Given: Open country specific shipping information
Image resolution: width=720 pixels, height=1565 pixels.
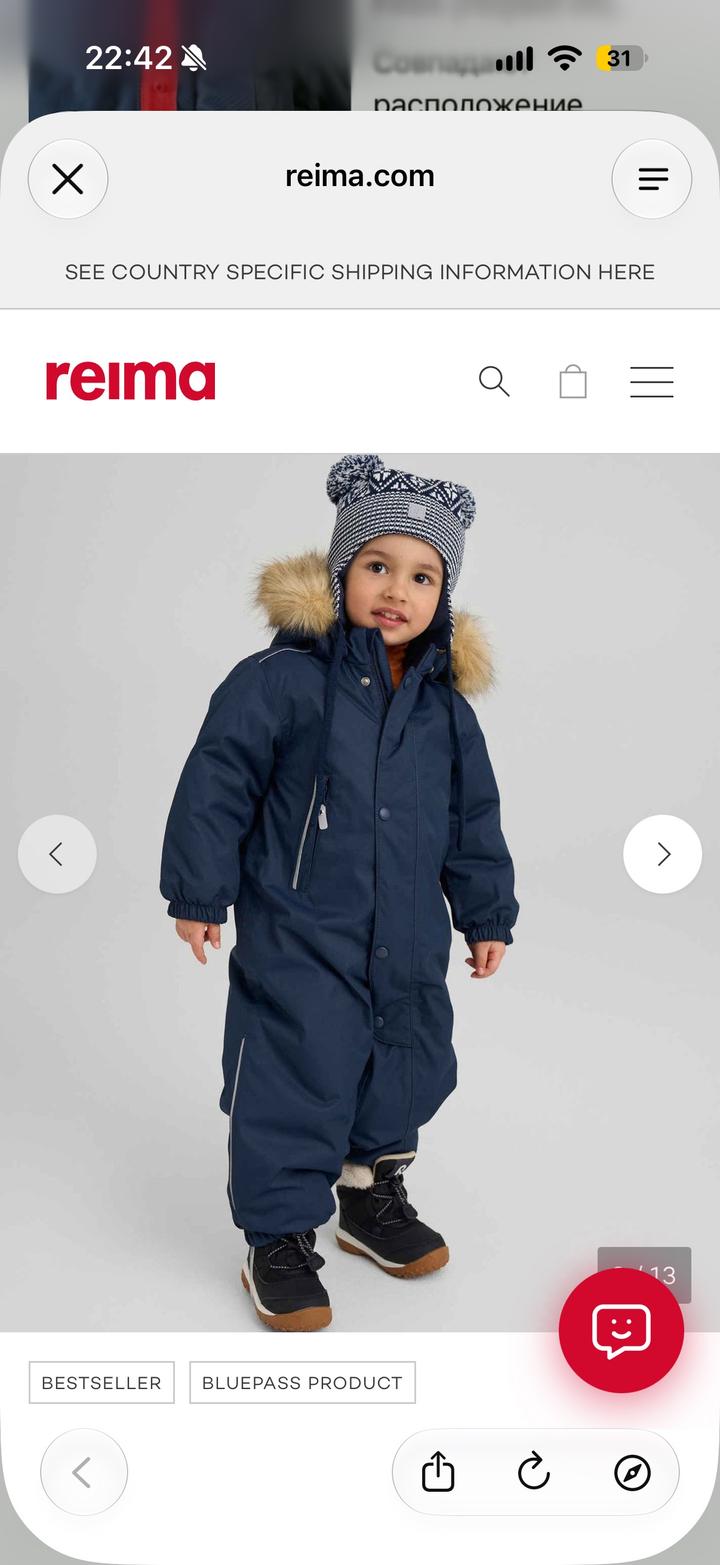Looking at the screenshot, I should pos(360,272).
